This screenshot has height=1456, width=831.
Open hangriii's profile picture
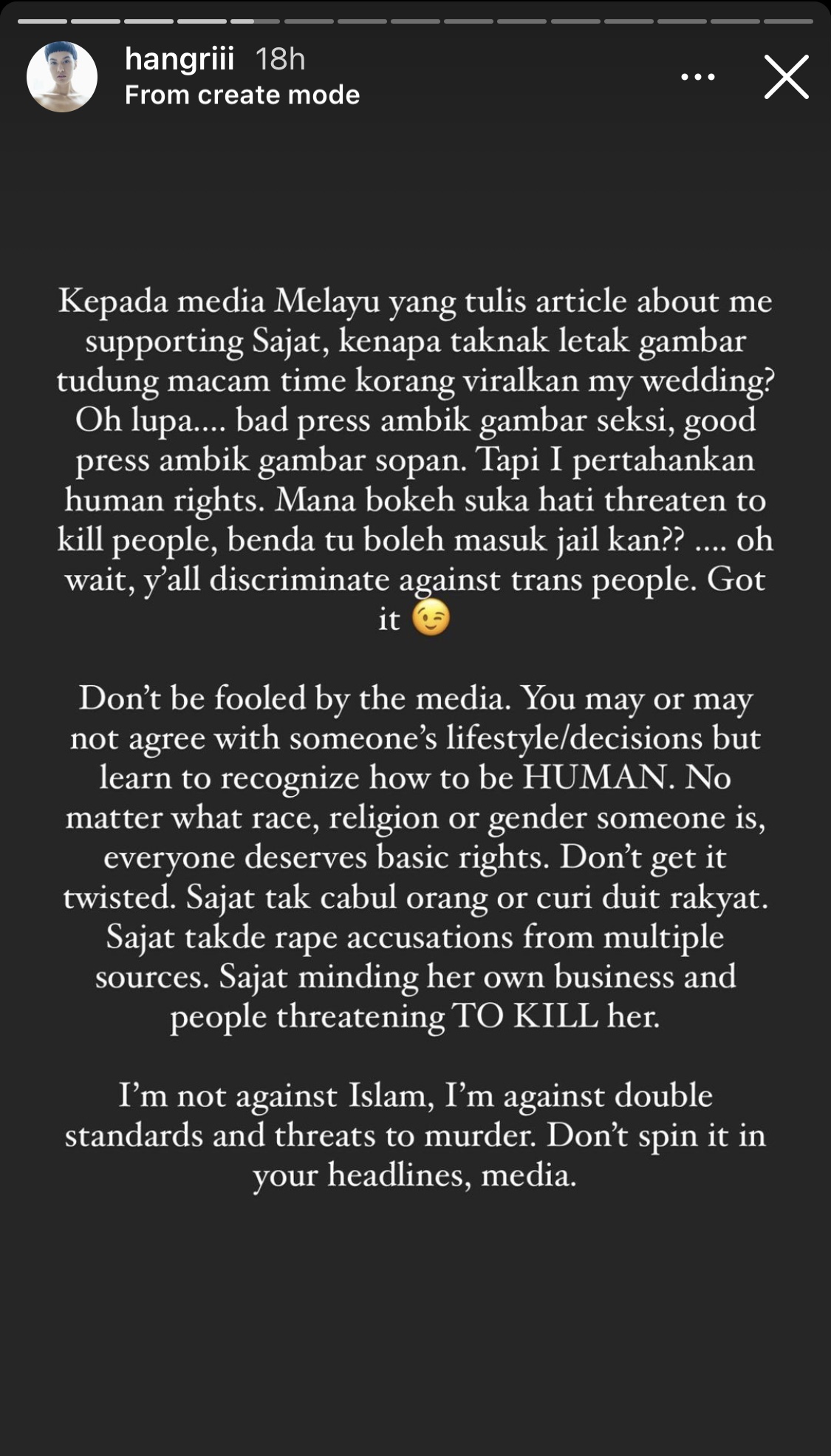click(x=62, y=77)
